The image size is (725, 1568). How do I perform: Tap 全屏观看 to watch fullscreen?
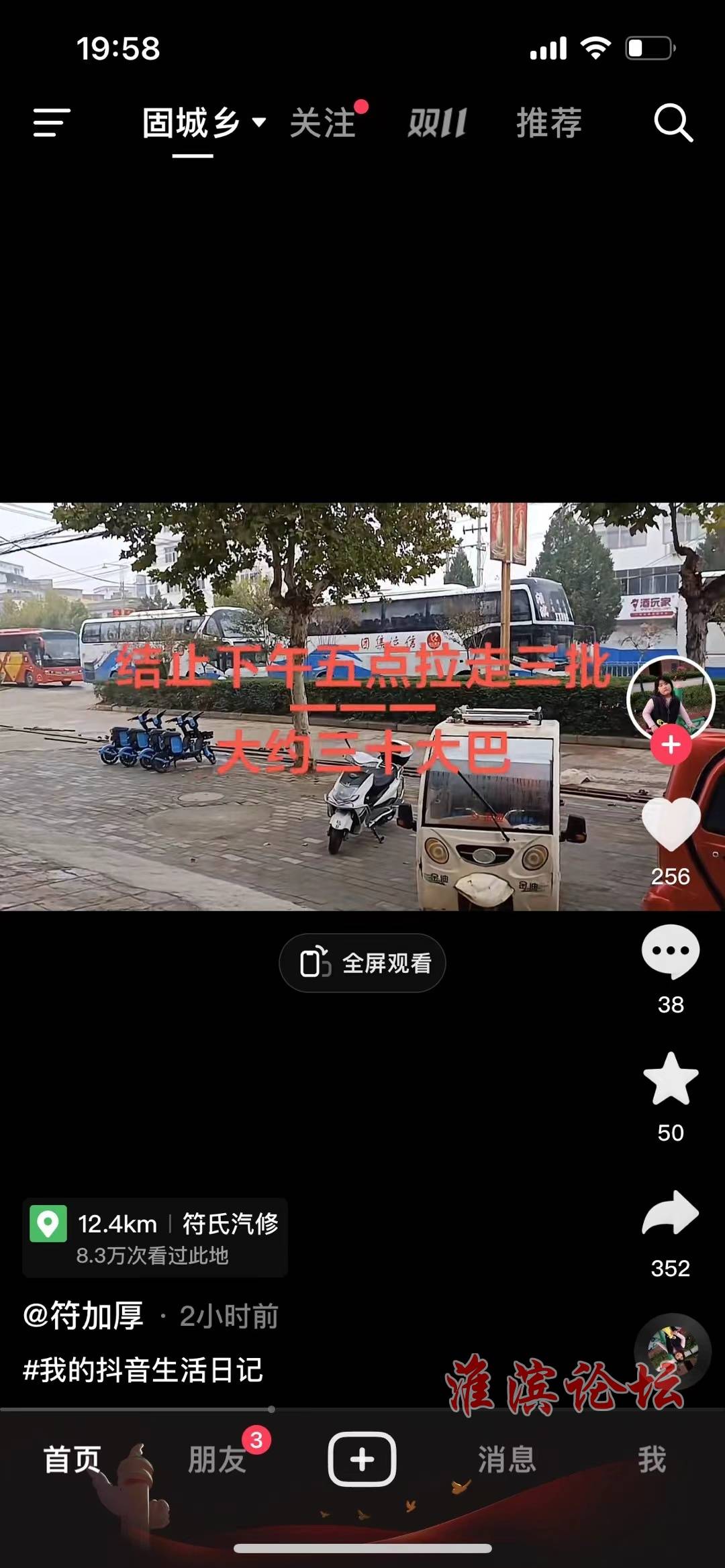(x=362, y=963)
